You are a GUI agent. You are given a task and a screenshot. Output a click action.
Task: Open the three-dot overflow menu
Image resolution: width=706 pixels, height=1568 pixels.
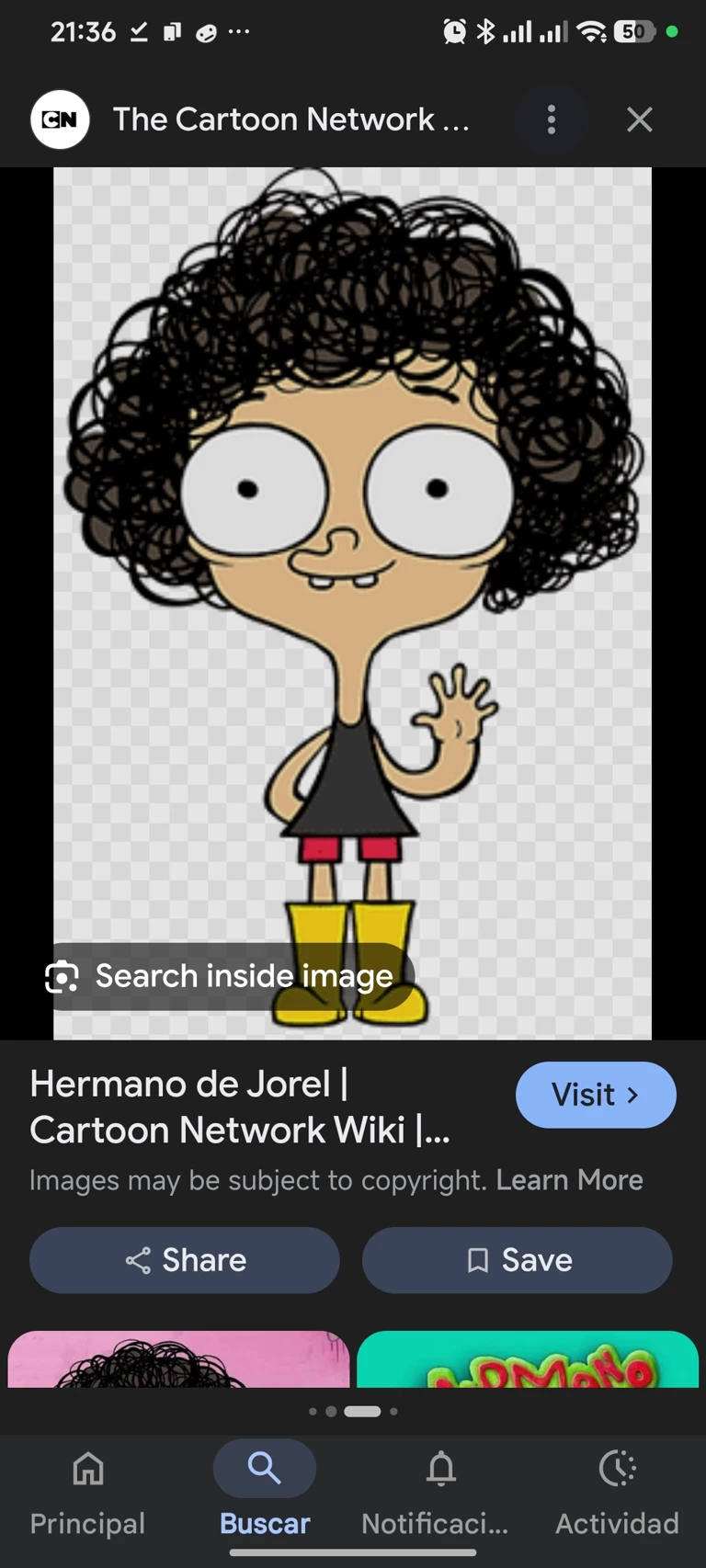pyautogui.click(x=552, y=119)
